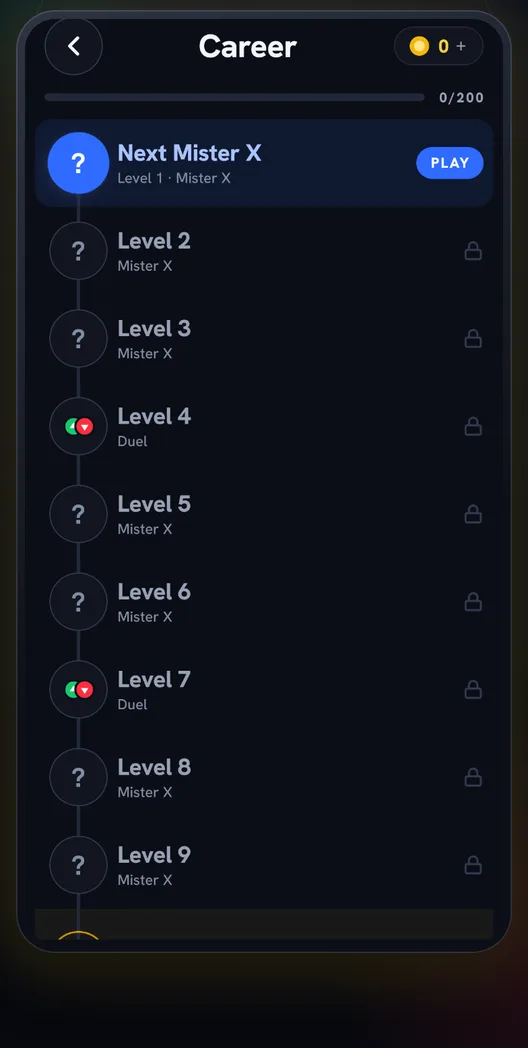Play Level 1 Mister X
Image resolution: width=528 pixels, height=1048 pixels.
(x=450, y=163)
